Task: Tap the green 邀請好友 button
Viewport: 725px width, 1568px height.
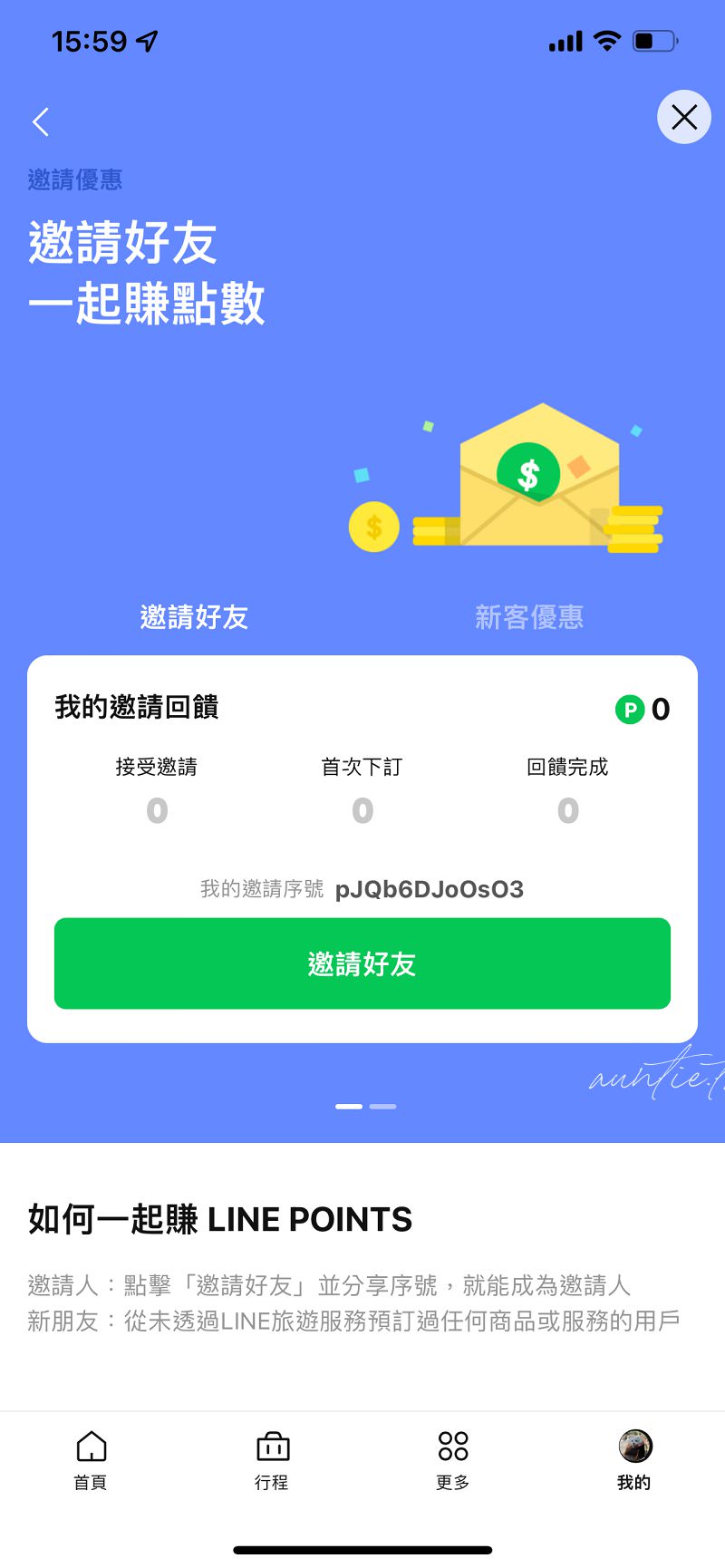Action: [x=362, y=963]
